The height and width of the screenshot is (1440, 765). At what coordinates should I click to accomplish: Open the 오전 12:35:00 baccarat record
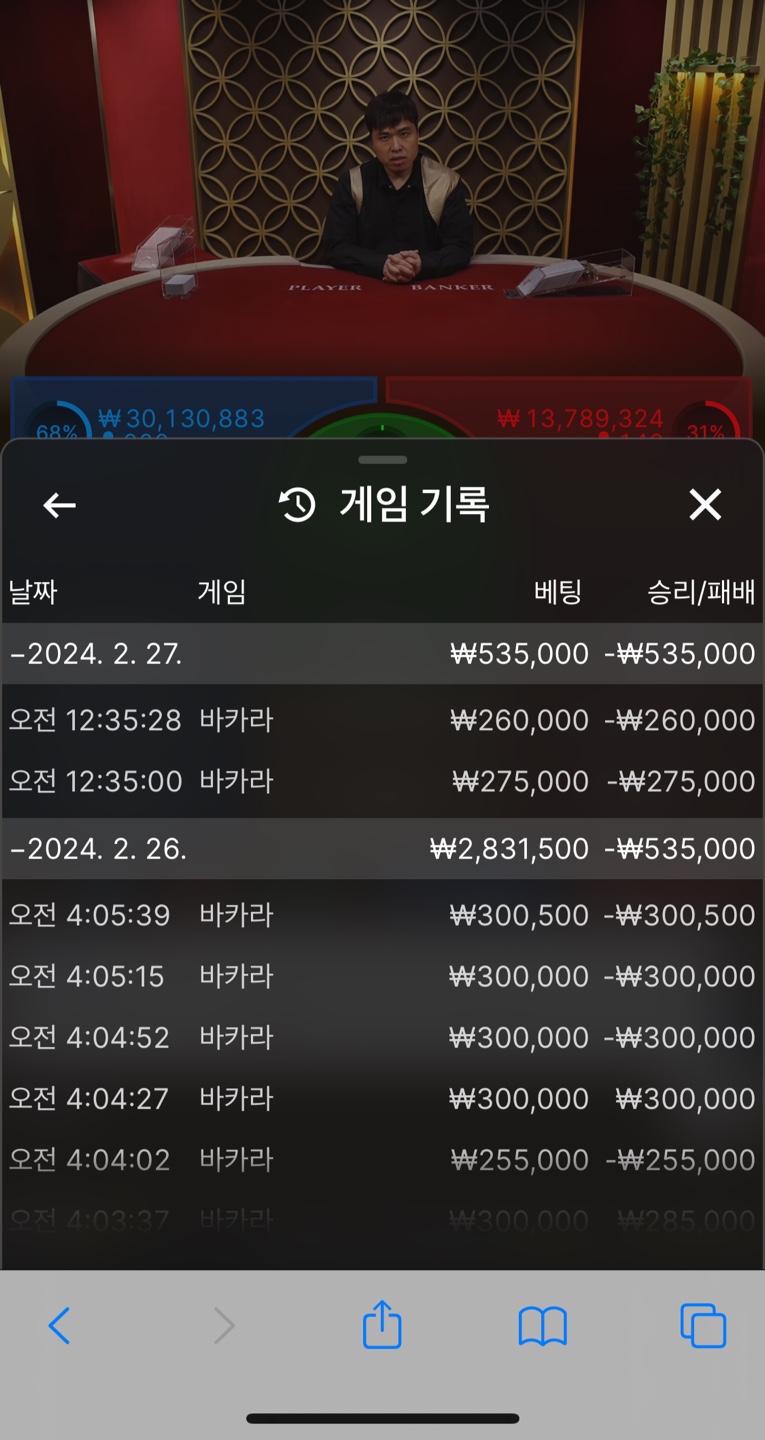point(382,781)
